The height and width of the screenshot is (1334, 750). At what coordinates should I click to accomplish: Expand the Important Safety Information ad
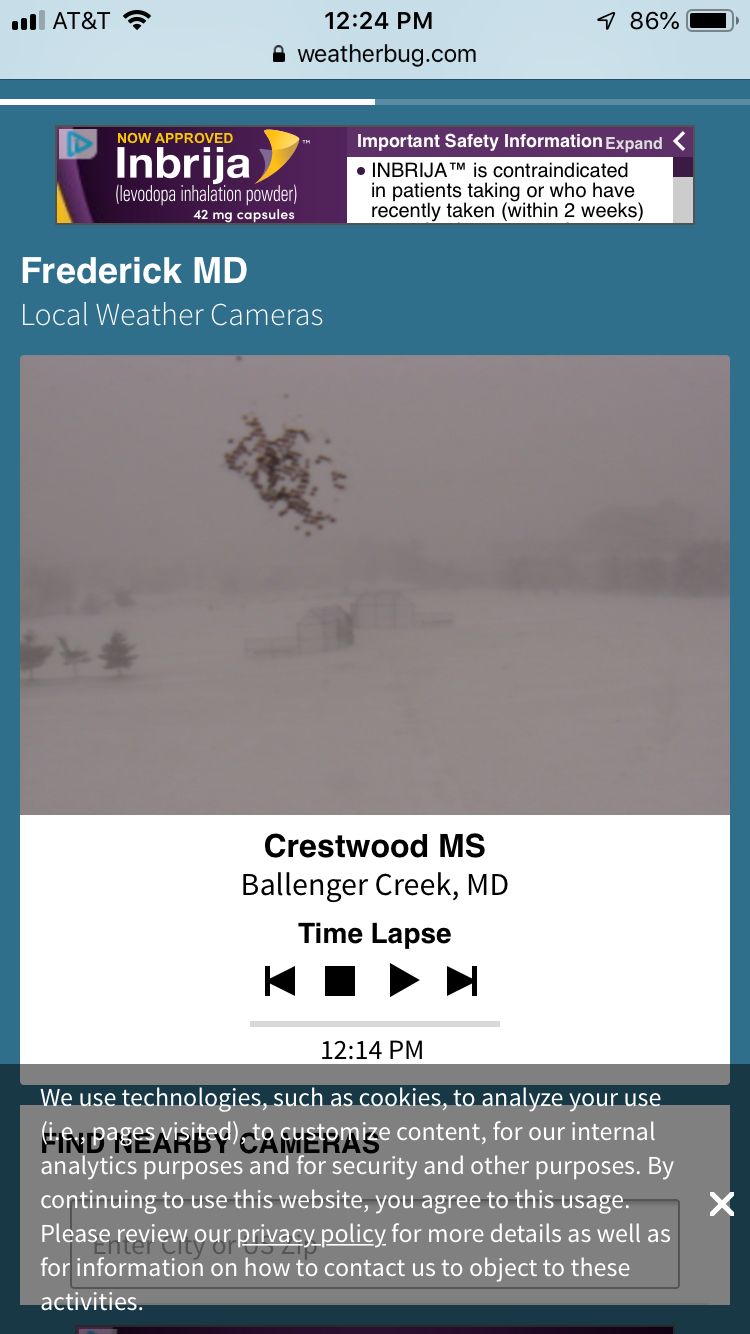pyautogui.click(x=634, y=143)
